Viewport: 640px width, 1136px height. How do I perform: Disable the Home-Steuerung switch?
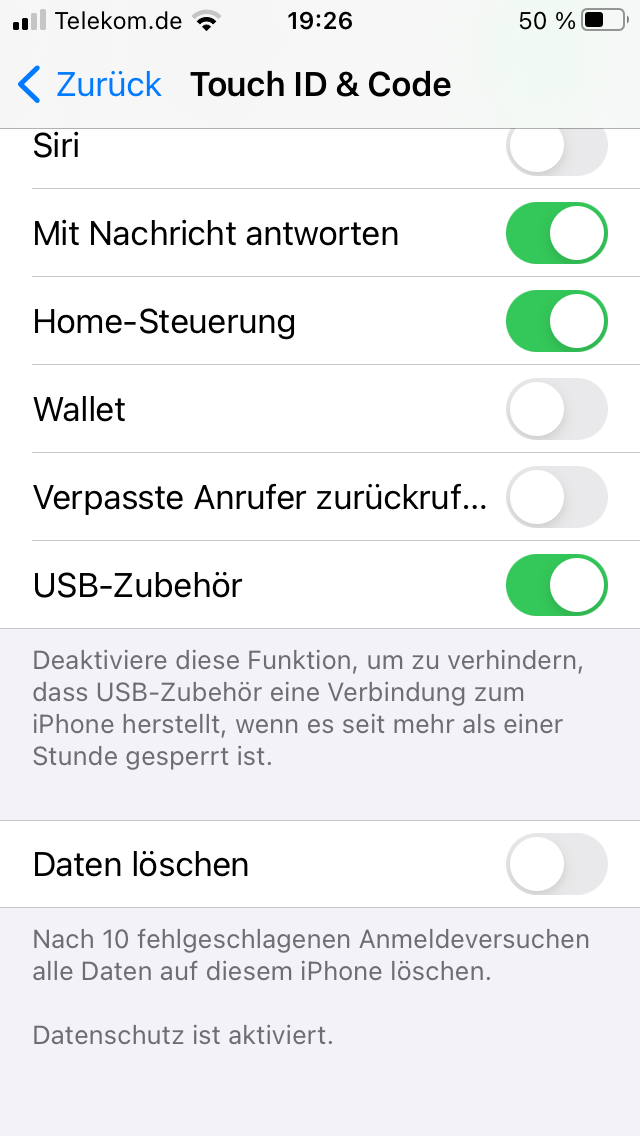(557, 321)
